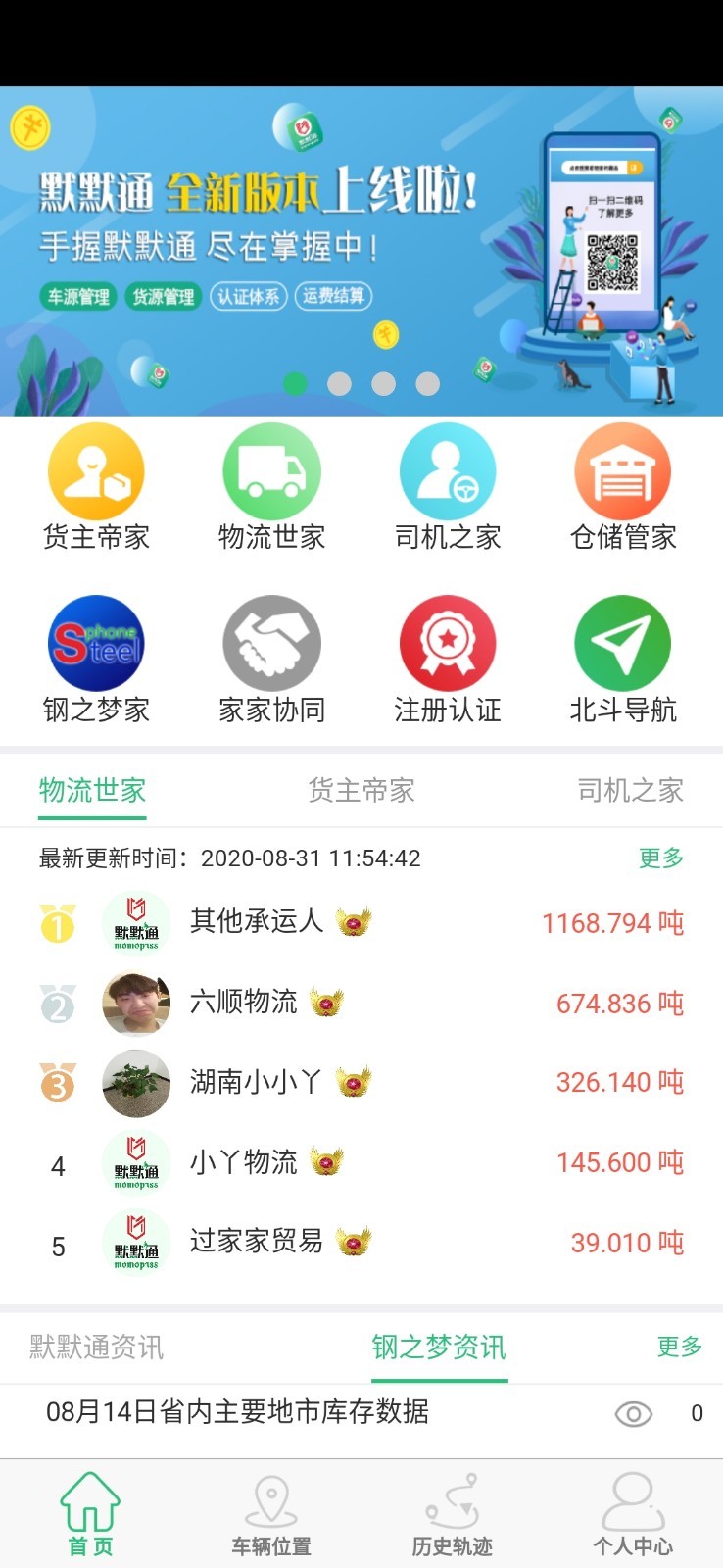Select the first carousel indicator dot
Image resolution: width=723 pixels, height=1568 pixels.
(293, 385)
